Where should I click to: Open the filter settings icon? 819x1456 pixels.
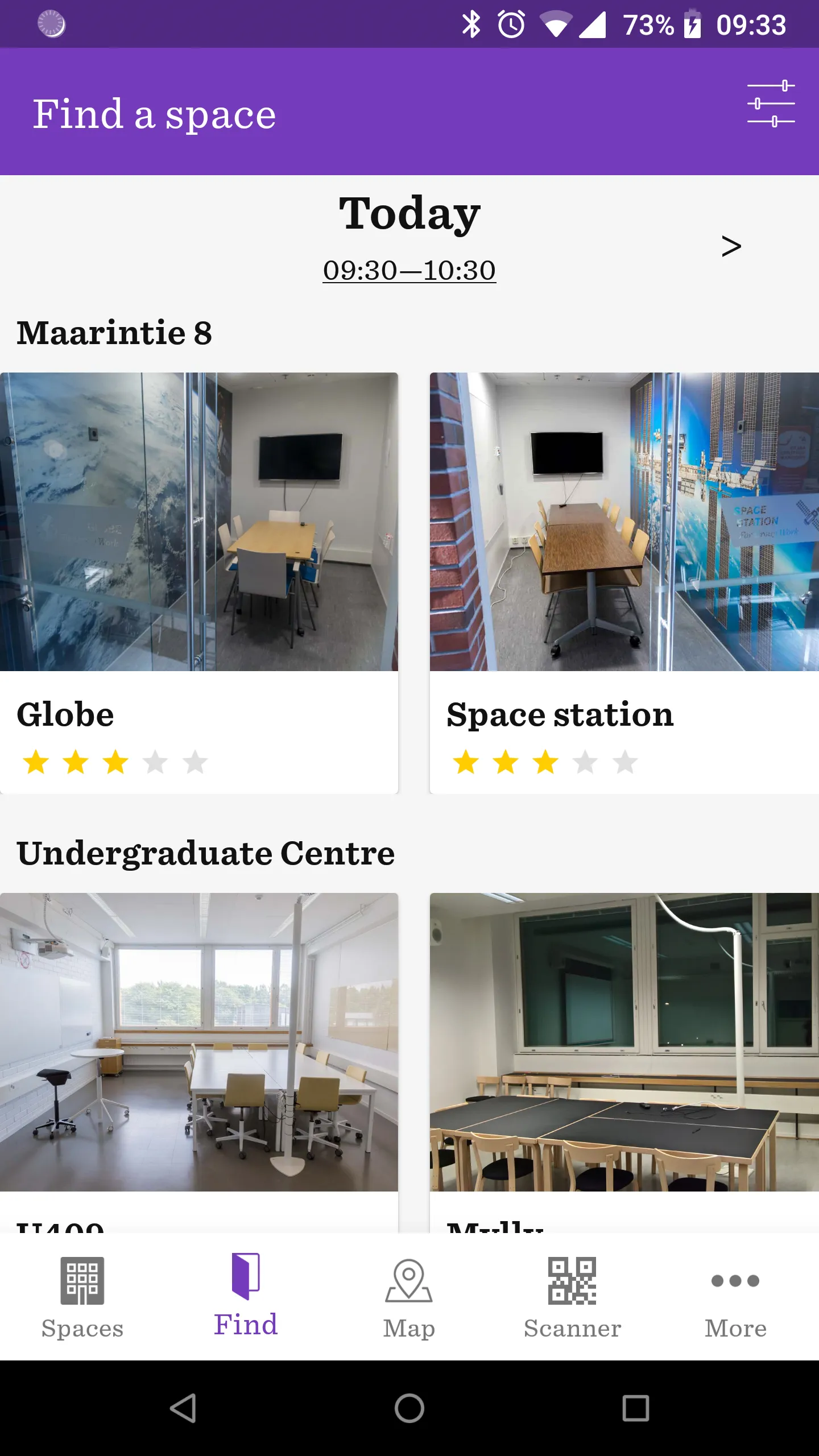pyautogui.click(x=771, y=104)
